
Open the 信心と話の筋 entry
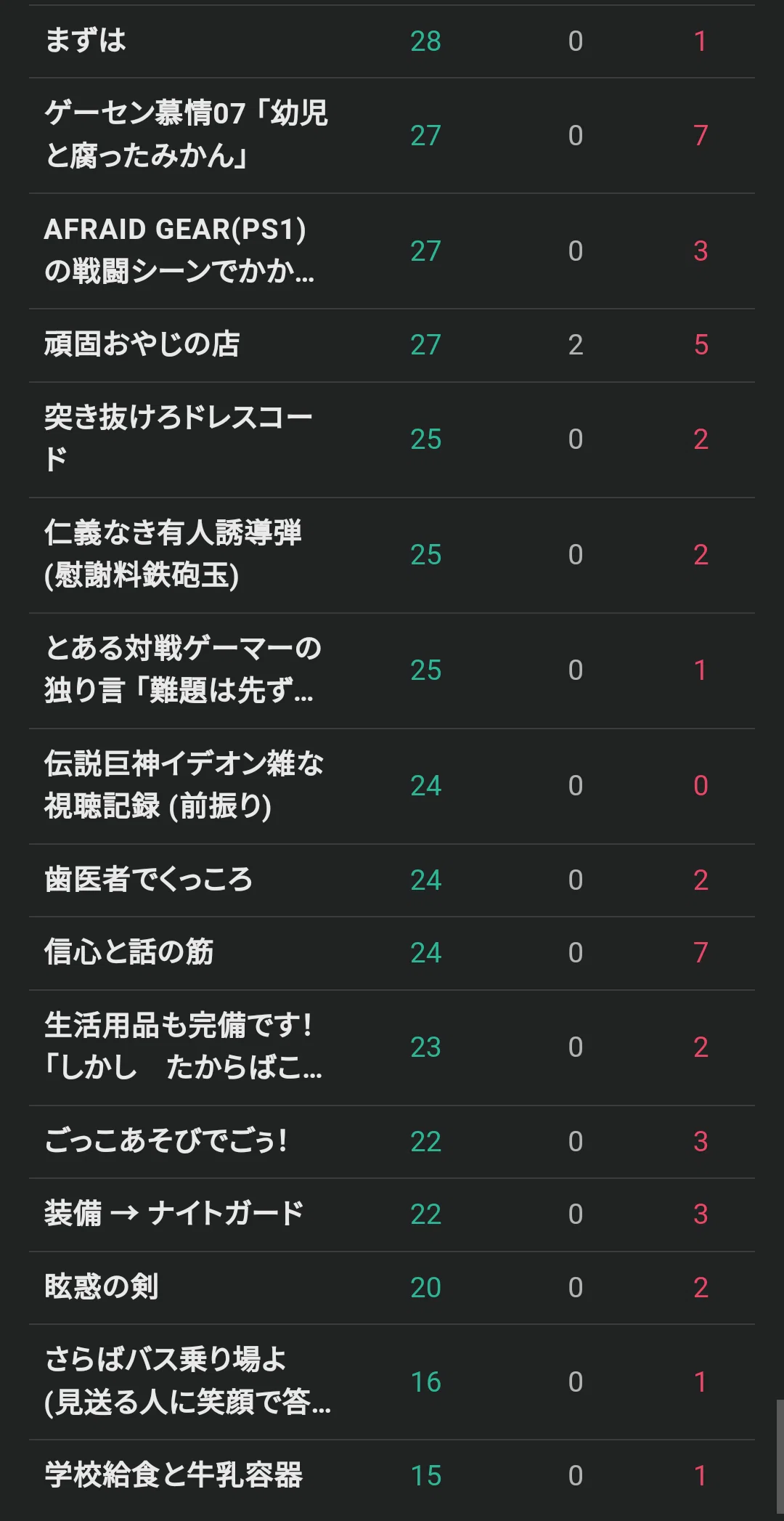[392, 954]
